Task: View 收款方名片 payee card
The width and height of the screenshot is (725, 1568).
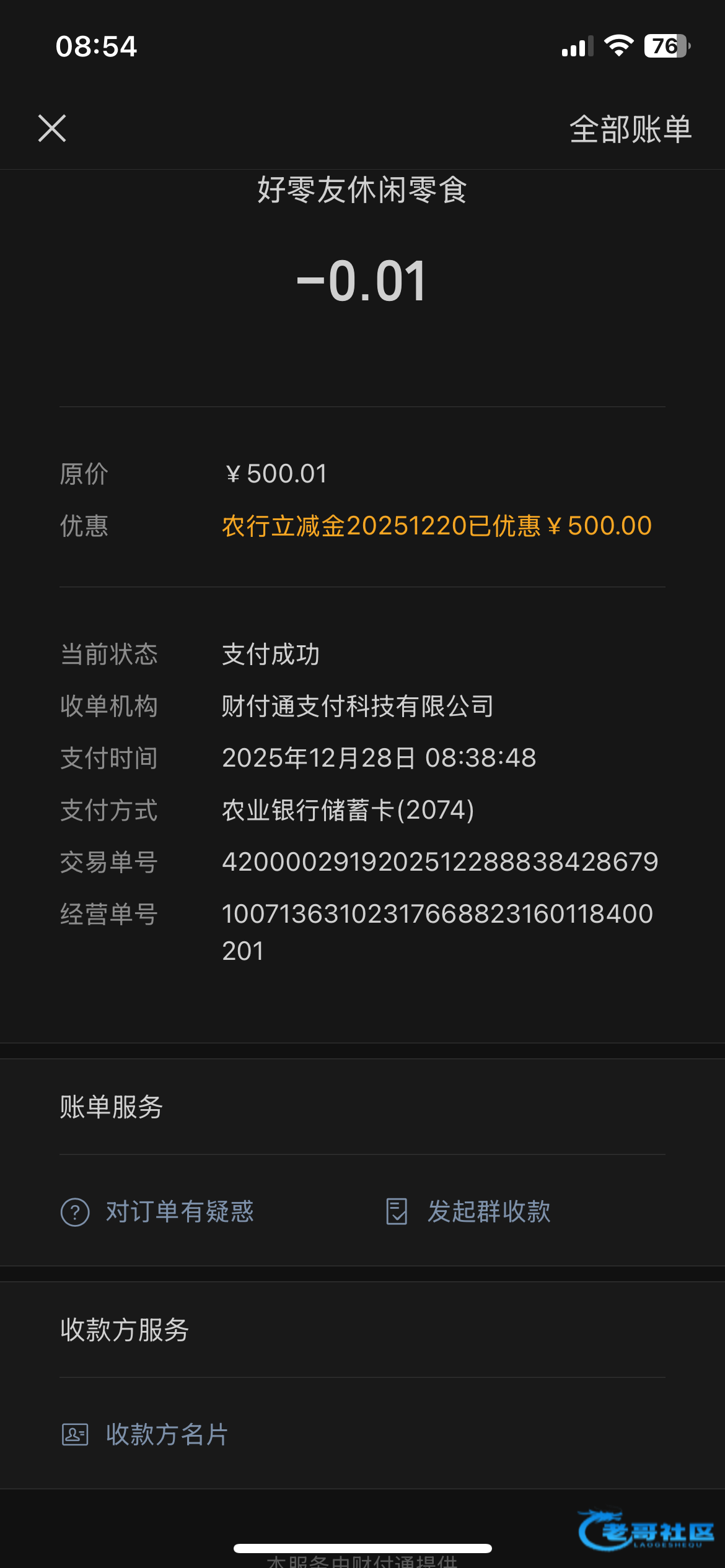Action: 145,1434
